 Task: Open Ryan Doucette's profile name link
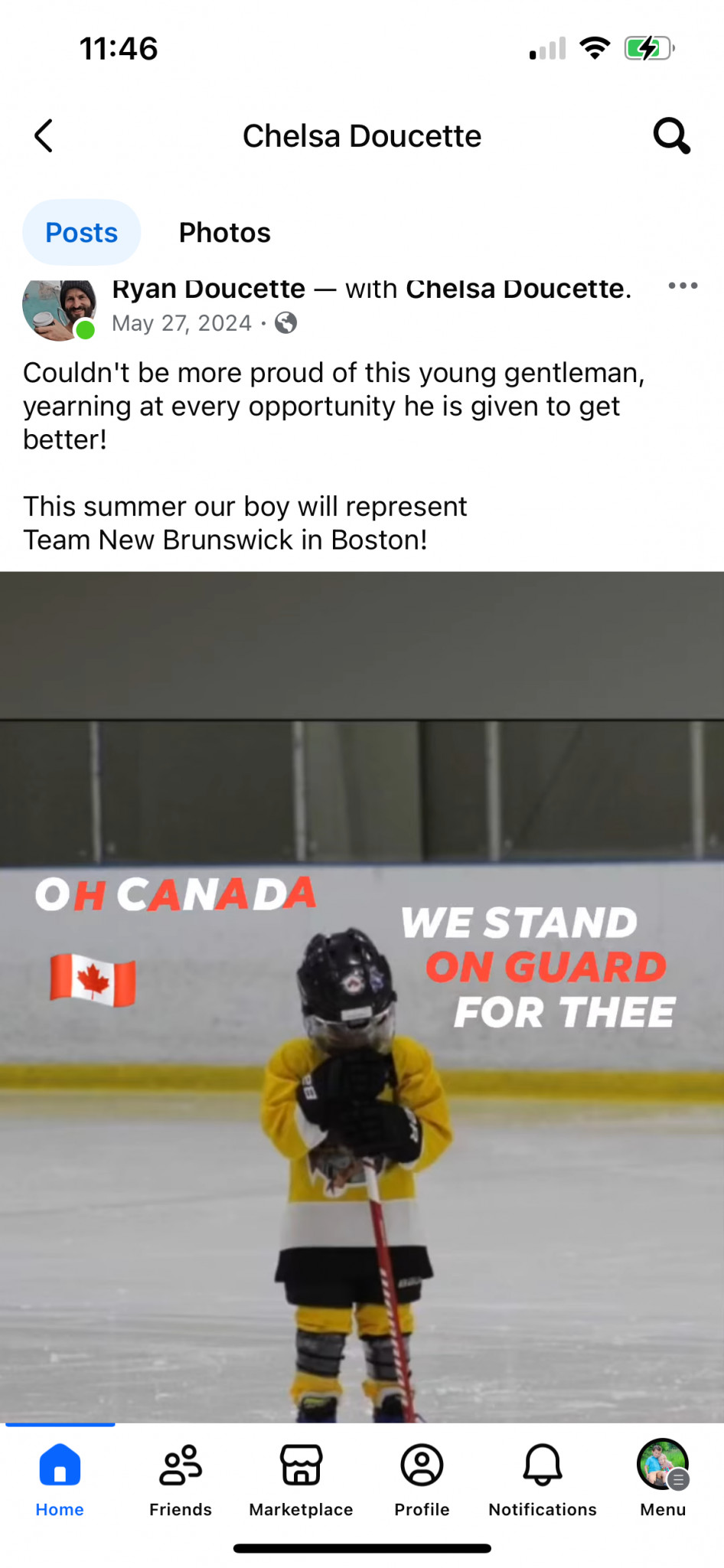(208, 289)
